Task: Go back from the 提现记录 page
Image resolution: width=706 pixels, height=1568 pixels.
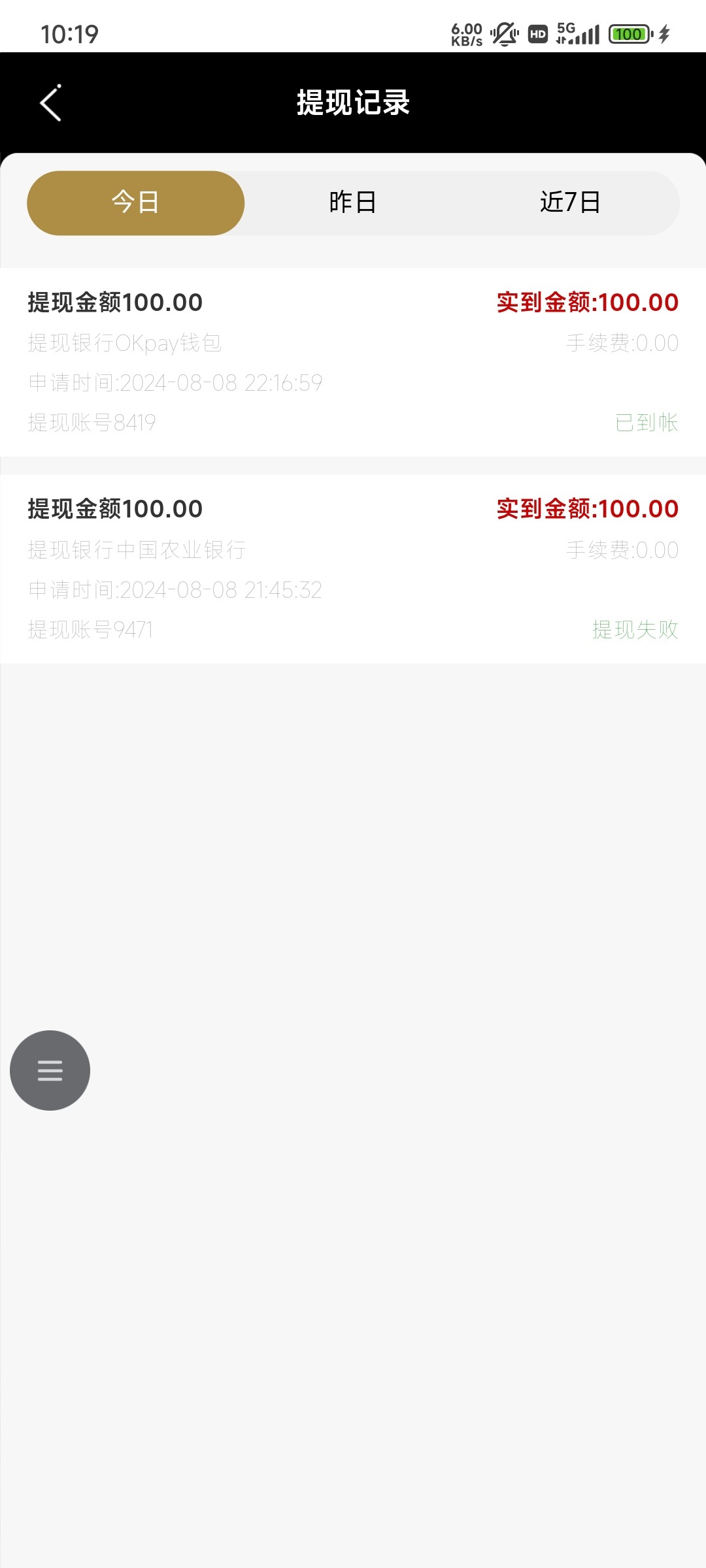Action: pos(50,103)
